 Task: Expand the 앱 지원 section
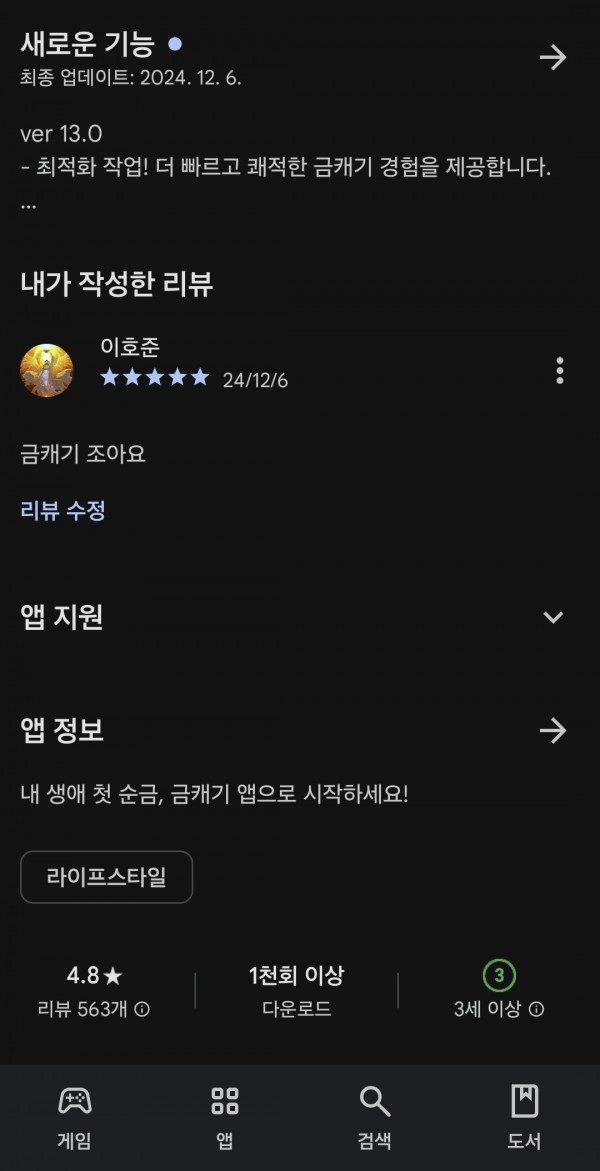click(x=553, y=617)
